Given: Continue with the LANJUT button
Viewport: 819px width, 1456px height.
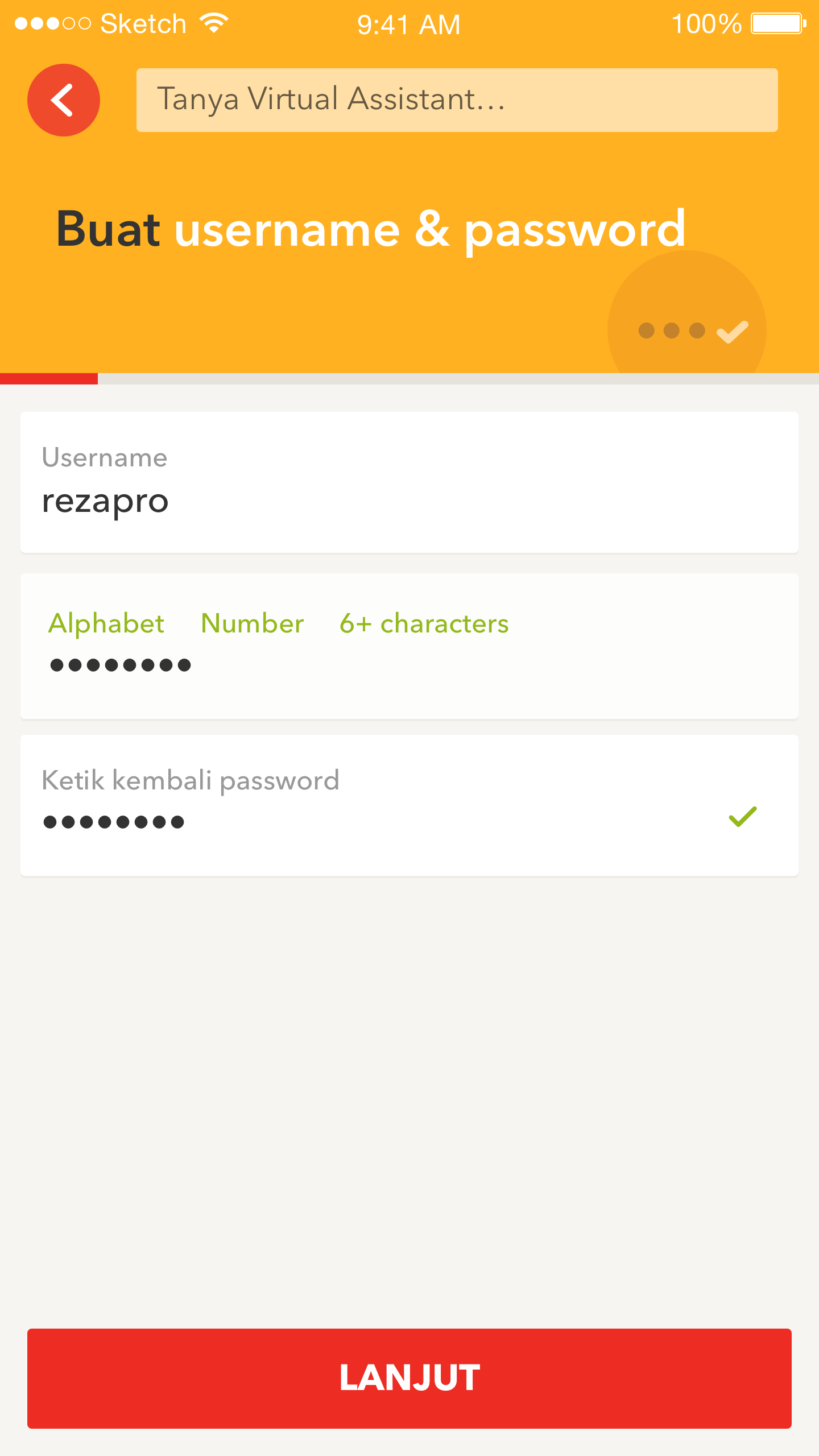Looking at the screenshot, I should tap(409, 1379).
